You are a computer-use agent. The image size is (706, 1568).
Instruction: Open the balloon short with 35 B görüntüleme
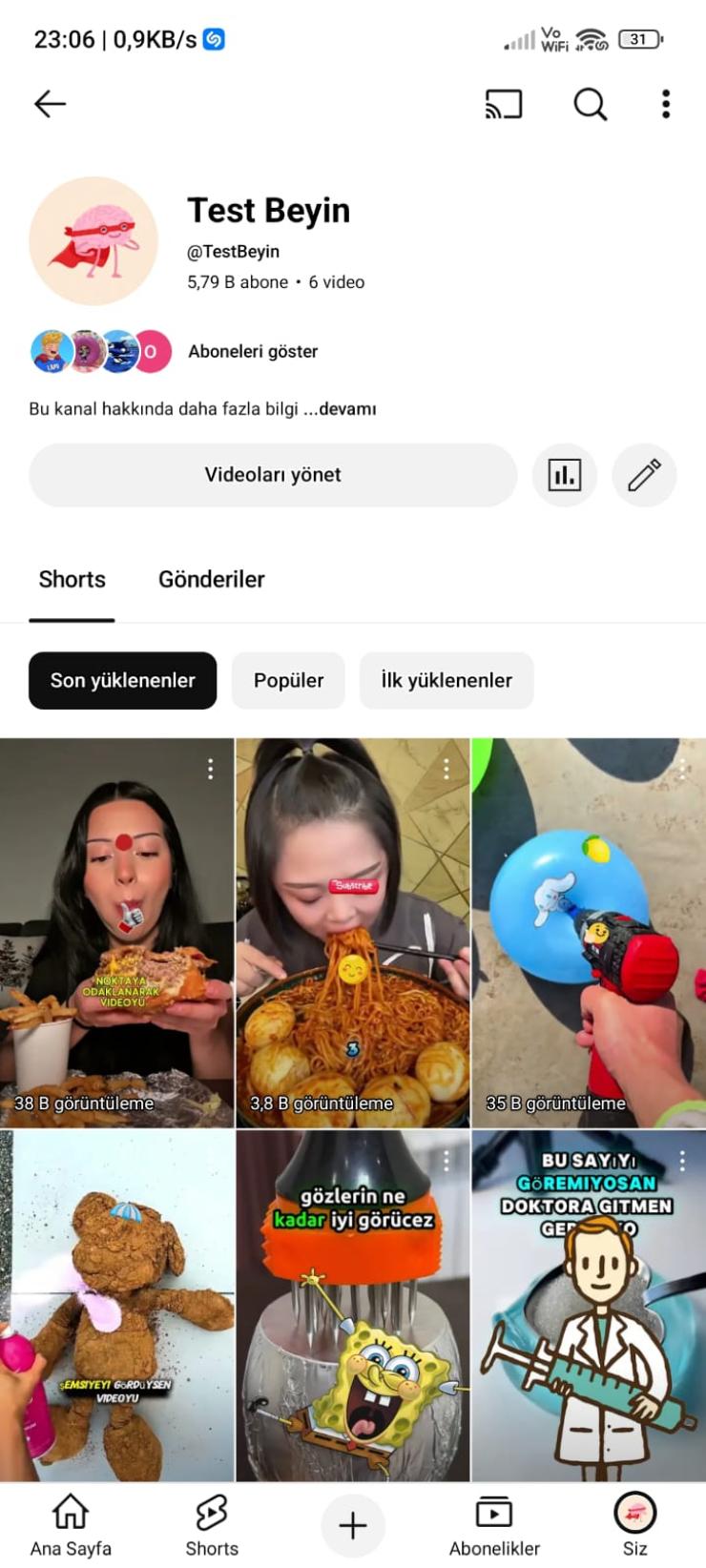589,932
